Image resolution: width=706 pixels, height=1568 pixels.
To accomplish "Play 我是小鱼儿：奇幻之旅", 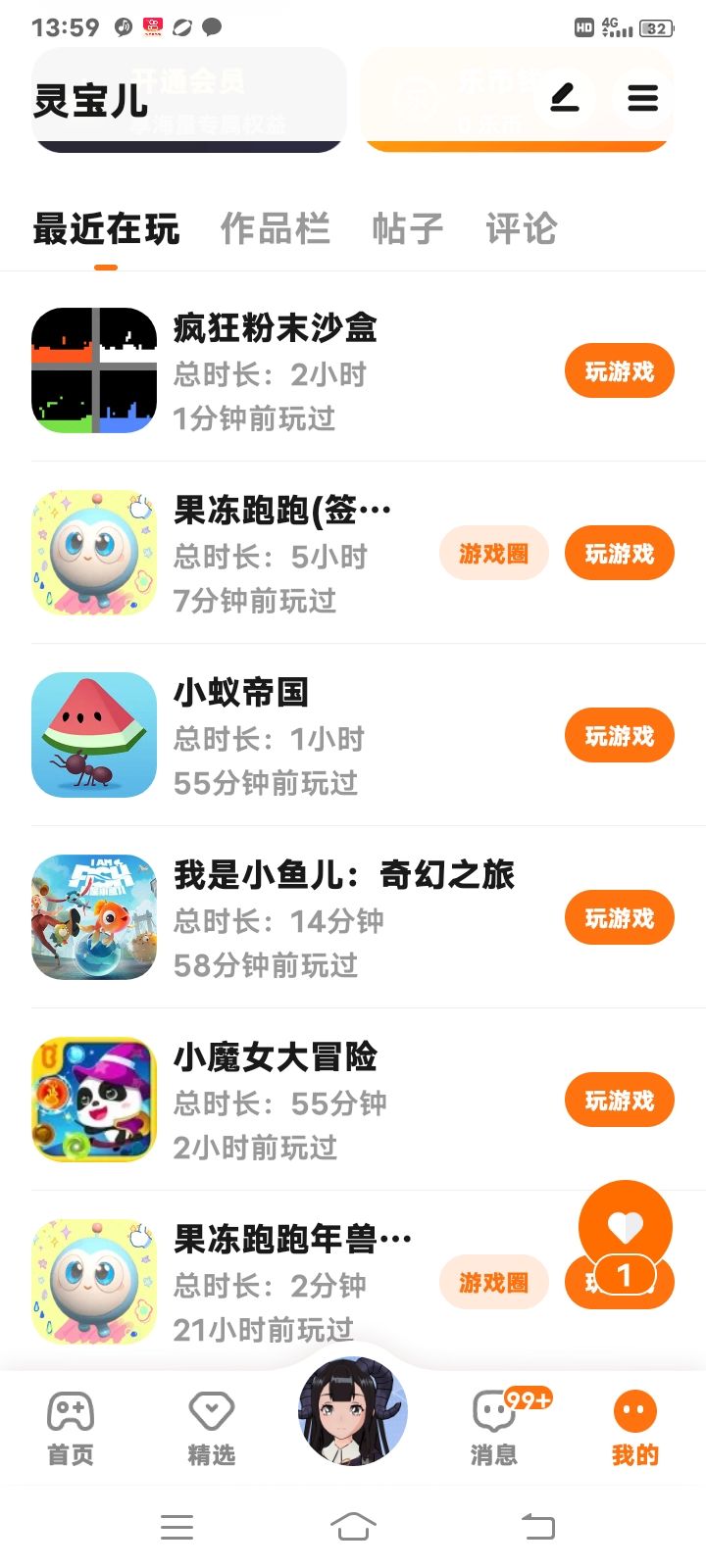I will [x=619, y=918].
